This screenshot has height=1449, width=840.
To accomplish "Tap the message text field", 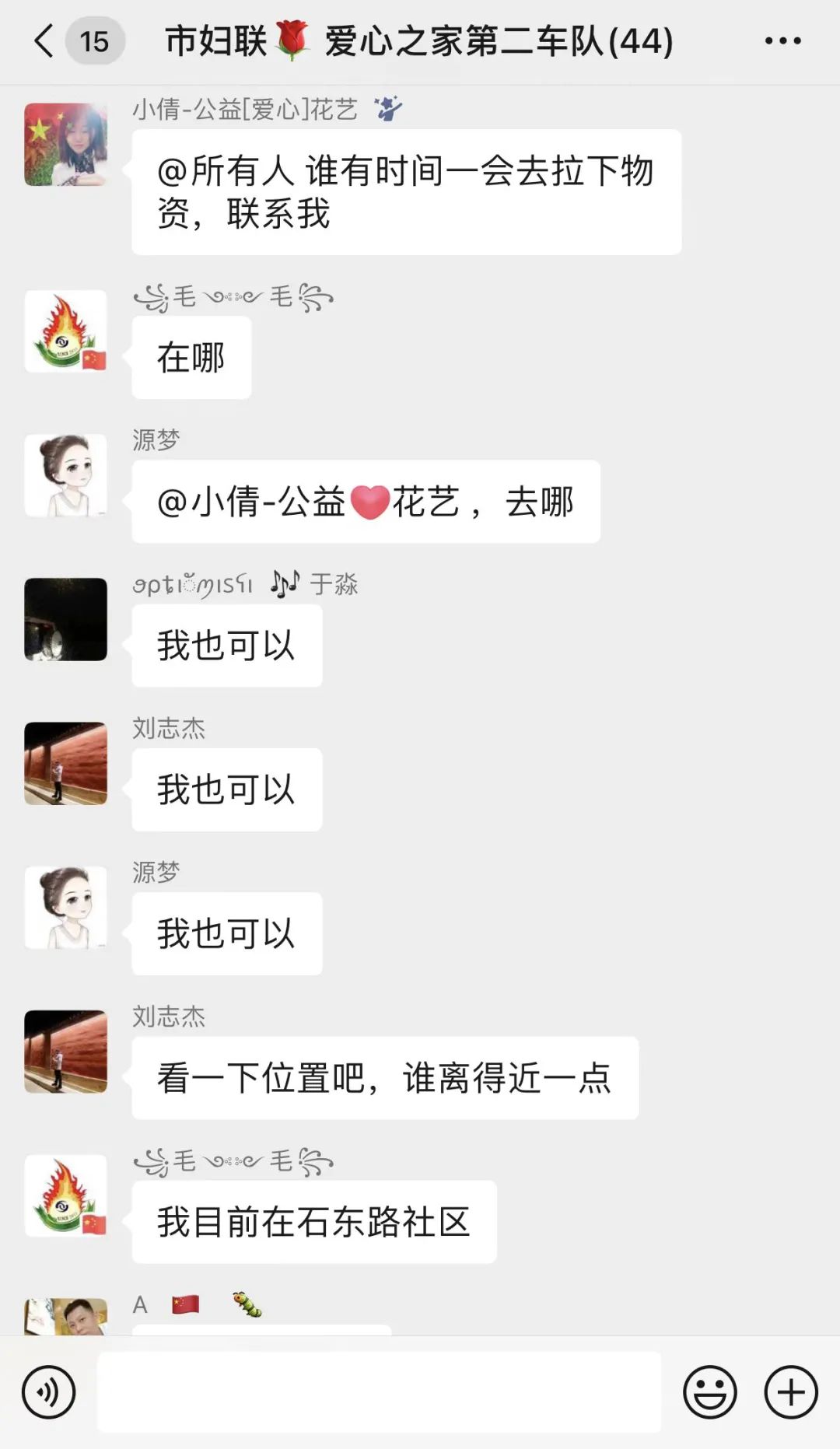I will pos(379,1391).
